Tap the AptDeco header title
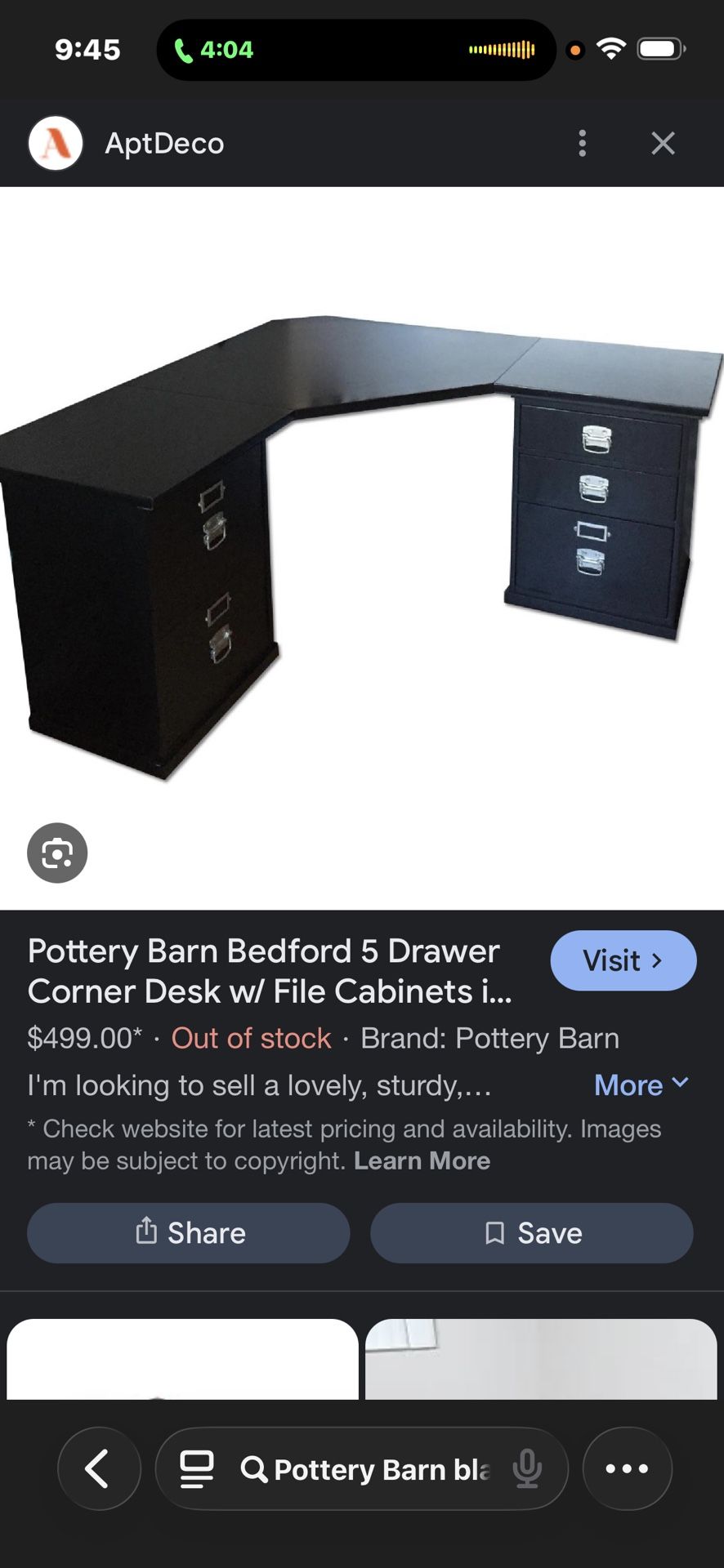 coord(163,143)
